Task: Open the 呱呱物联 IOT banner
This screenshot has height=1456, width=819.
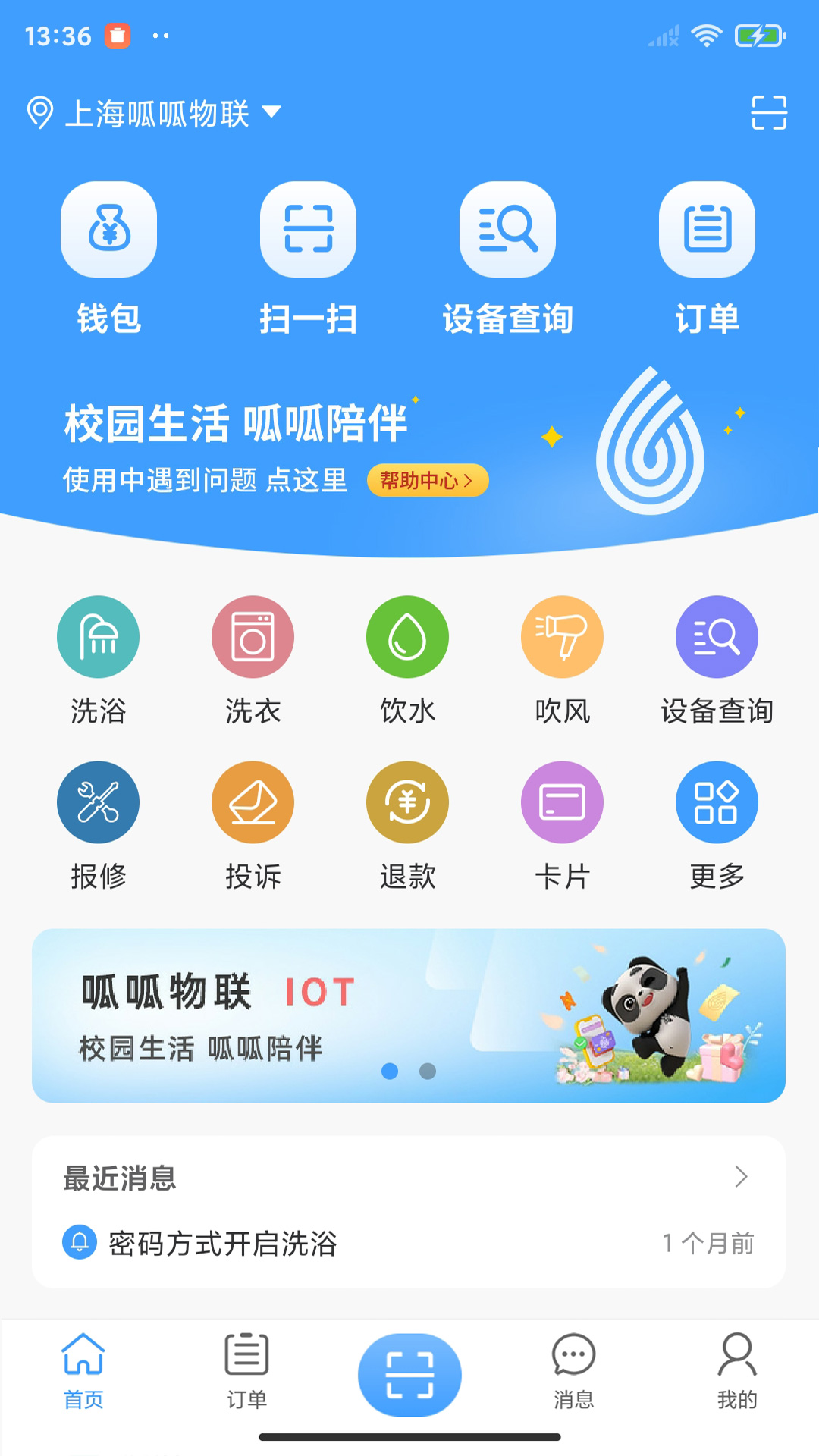Action: (408, 1015)
